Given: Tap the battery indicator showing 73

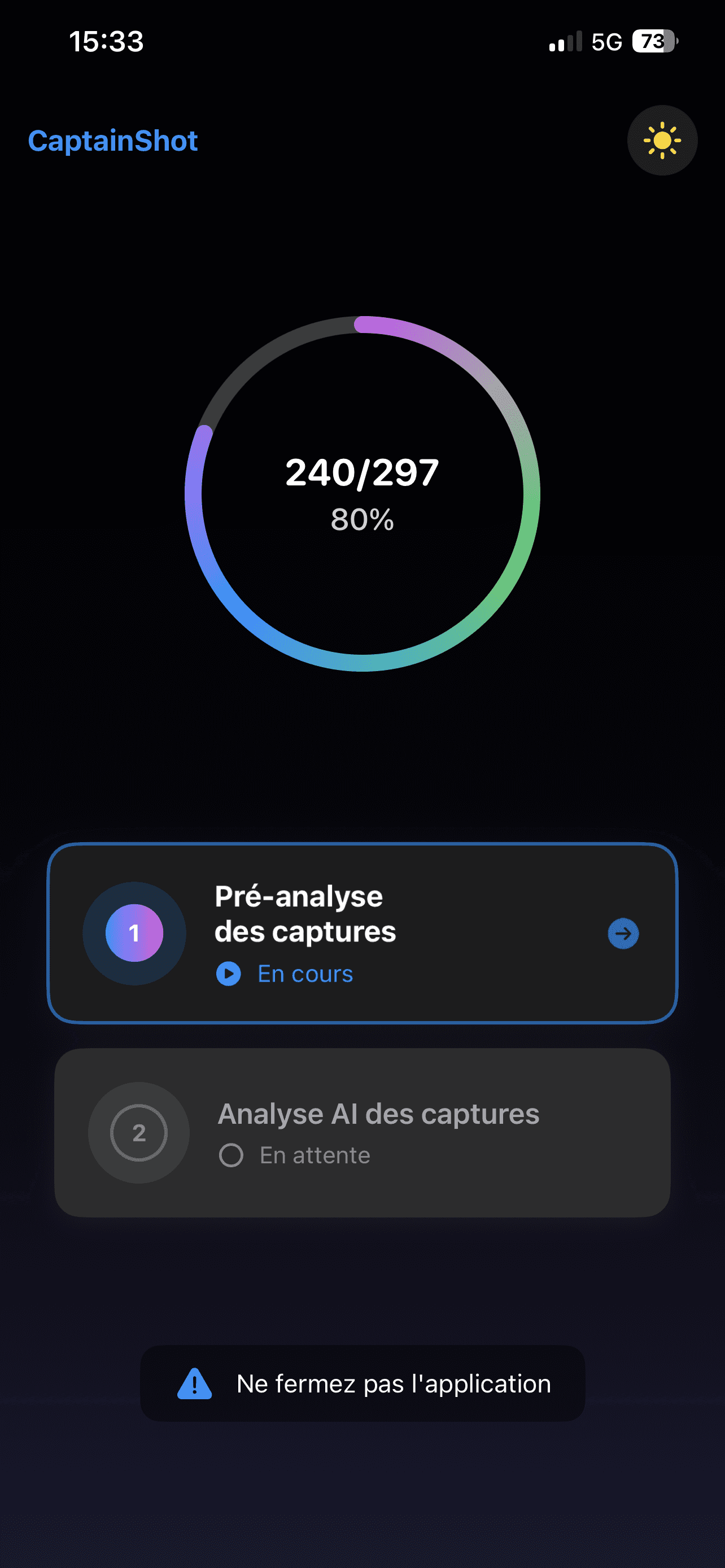Looking at the screenshot, I should [x=652, y=41].
